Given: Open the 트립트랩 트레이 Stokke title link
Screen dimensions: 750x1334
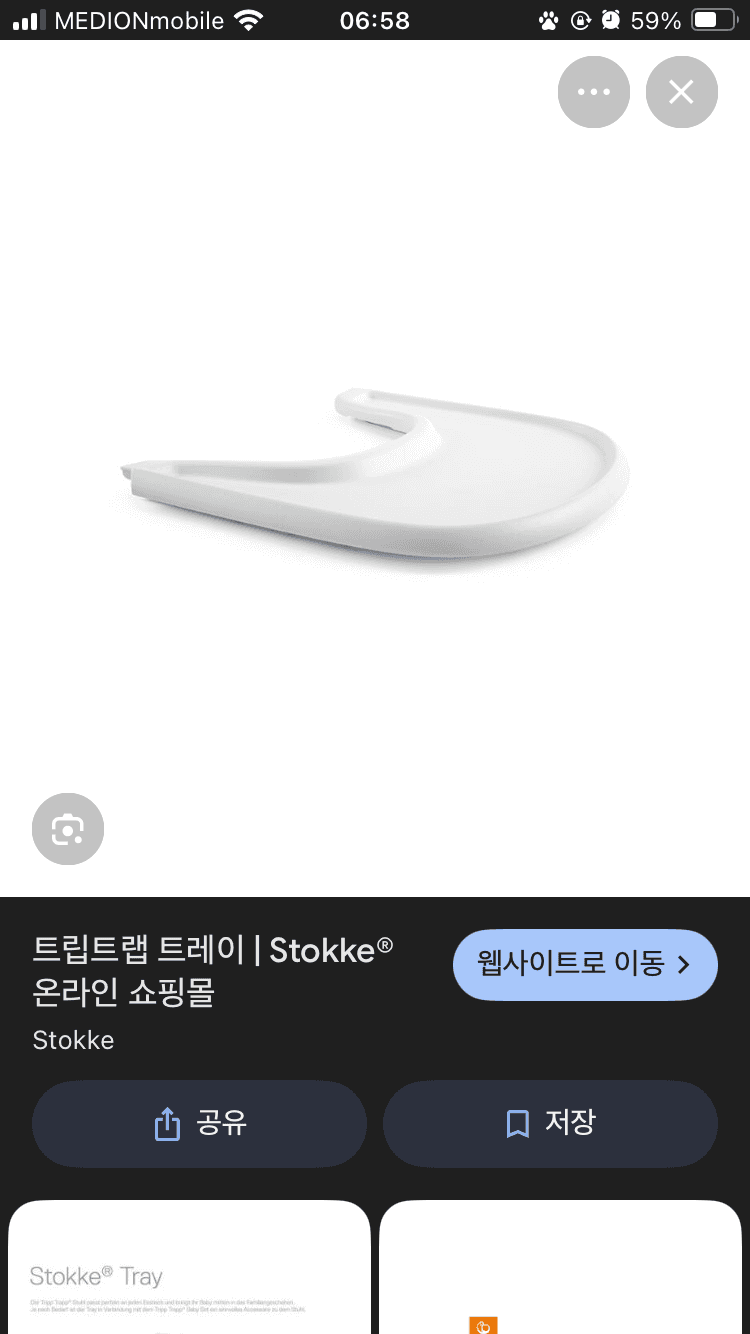Looking at the screenshot, I should 212,970.
